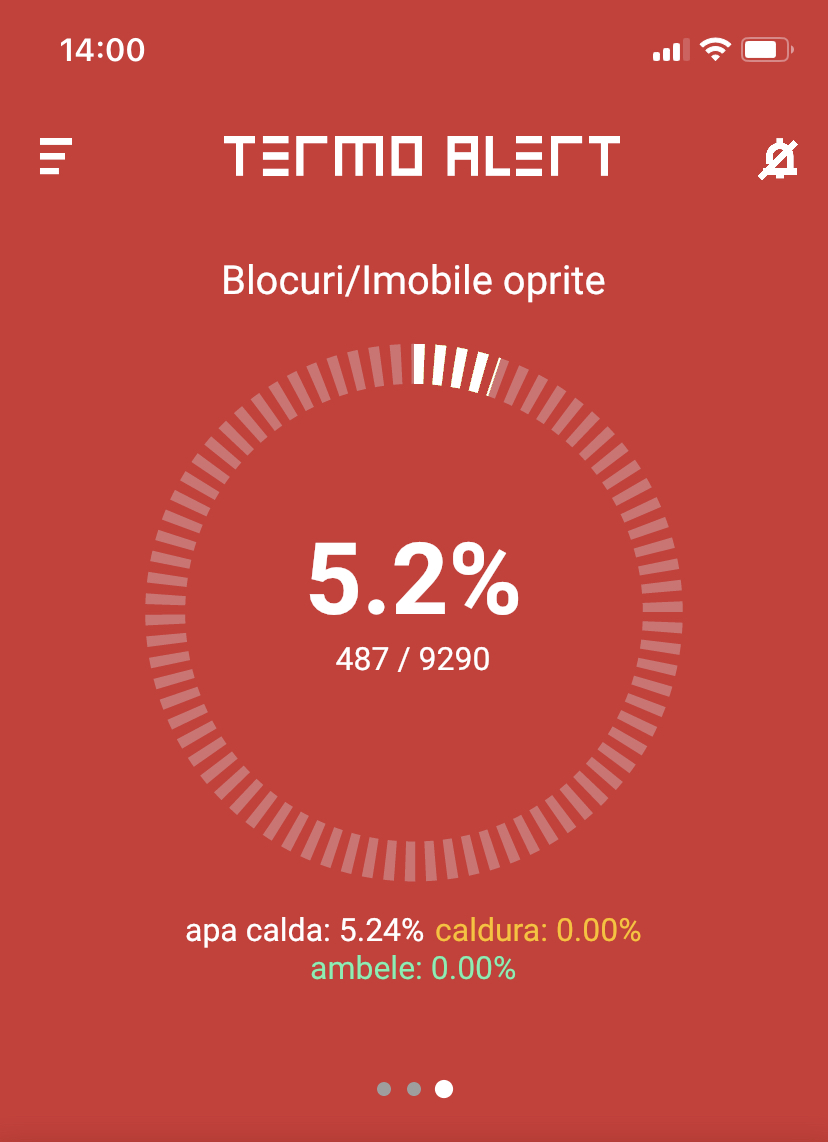Open the side menu button
This screenshot has width=828, height=1142.
pos(56,157)
